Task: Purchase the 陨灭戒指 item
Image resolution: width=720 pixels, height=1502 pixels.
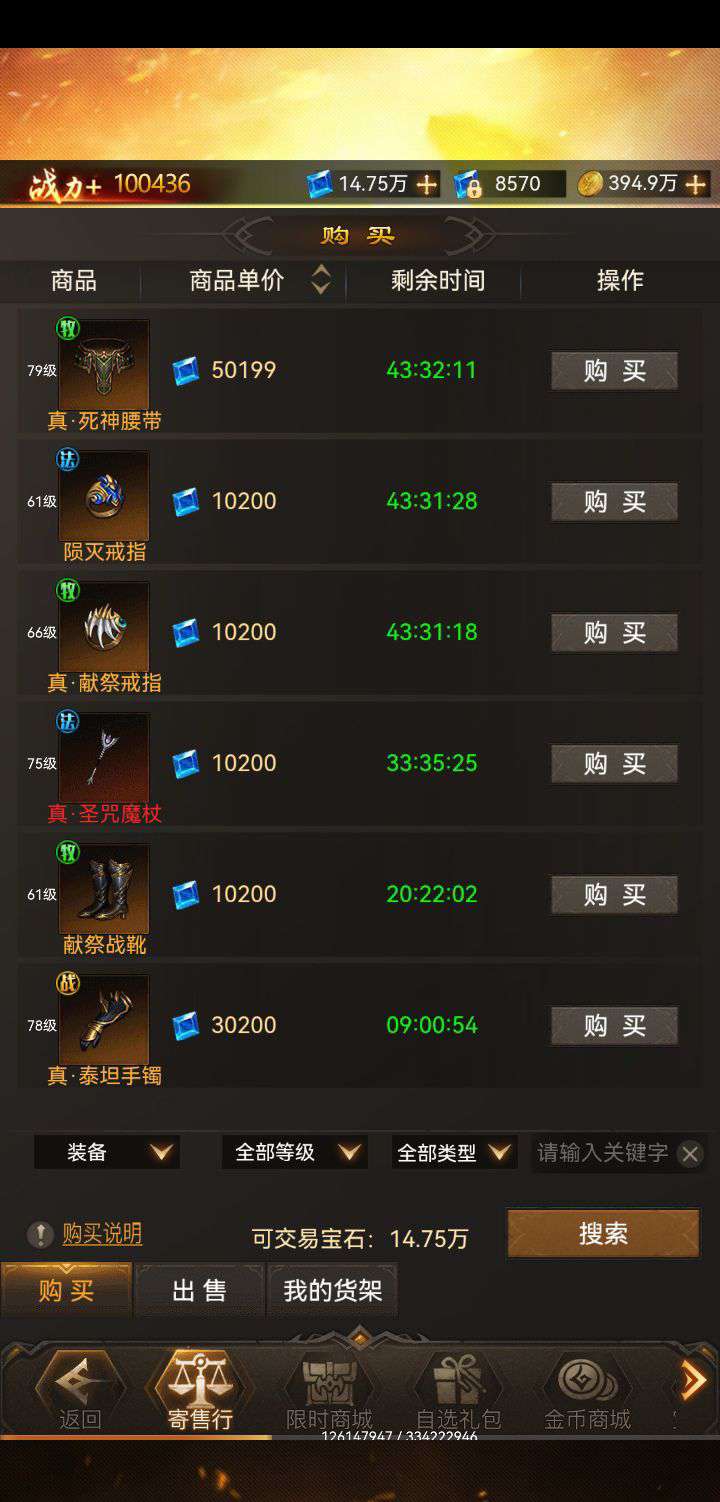Action: click(614, 502)
